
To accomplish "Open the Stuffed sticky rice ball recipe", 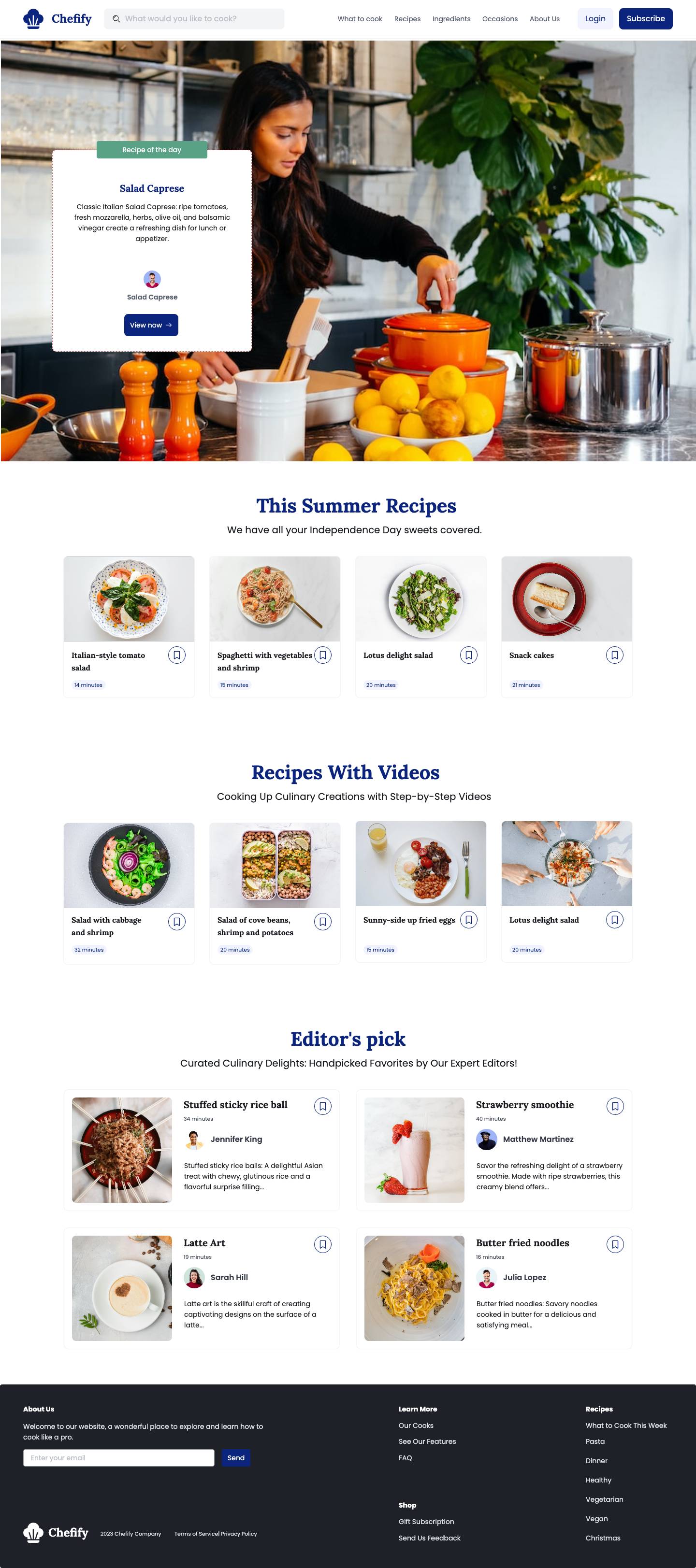I will 235,1105.
